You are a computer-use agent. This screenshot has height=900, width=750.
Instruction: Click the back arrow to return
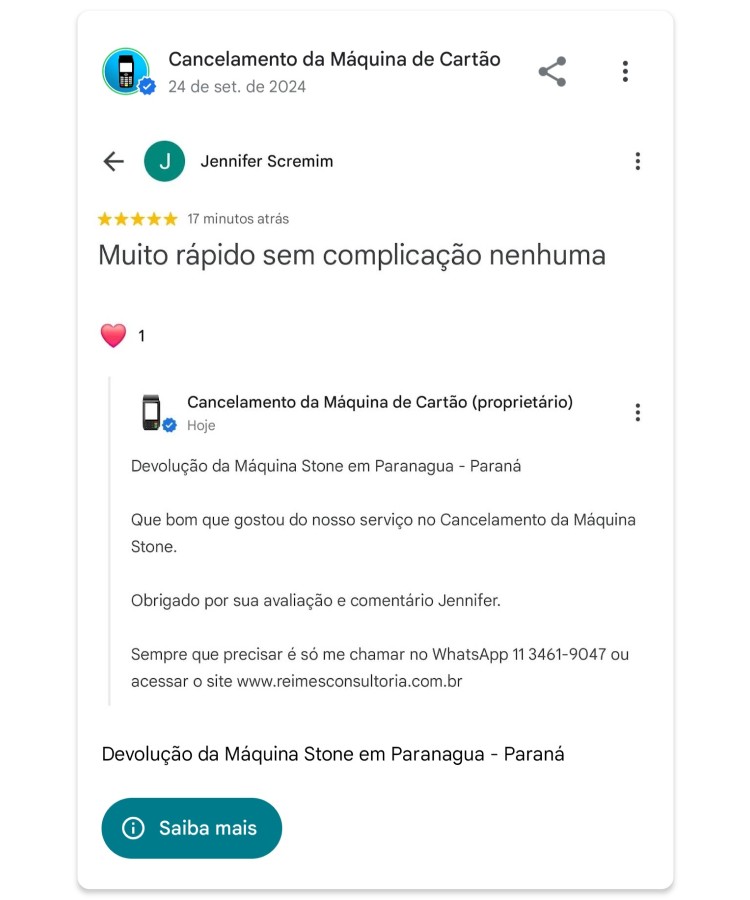[x=114, y=161]
